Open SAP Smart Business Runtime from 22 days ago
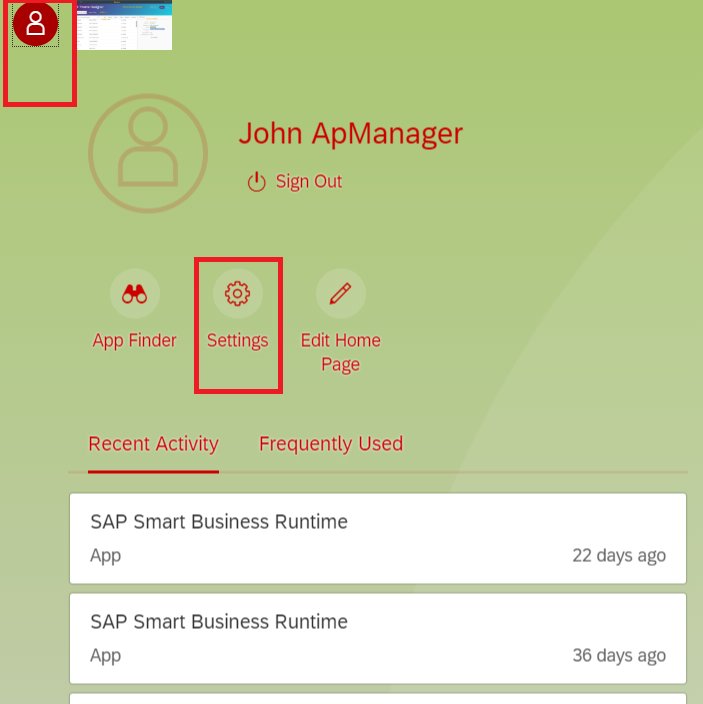Viewport: 703px width, 704px height. pyautogui.click(x=378, y=537)
